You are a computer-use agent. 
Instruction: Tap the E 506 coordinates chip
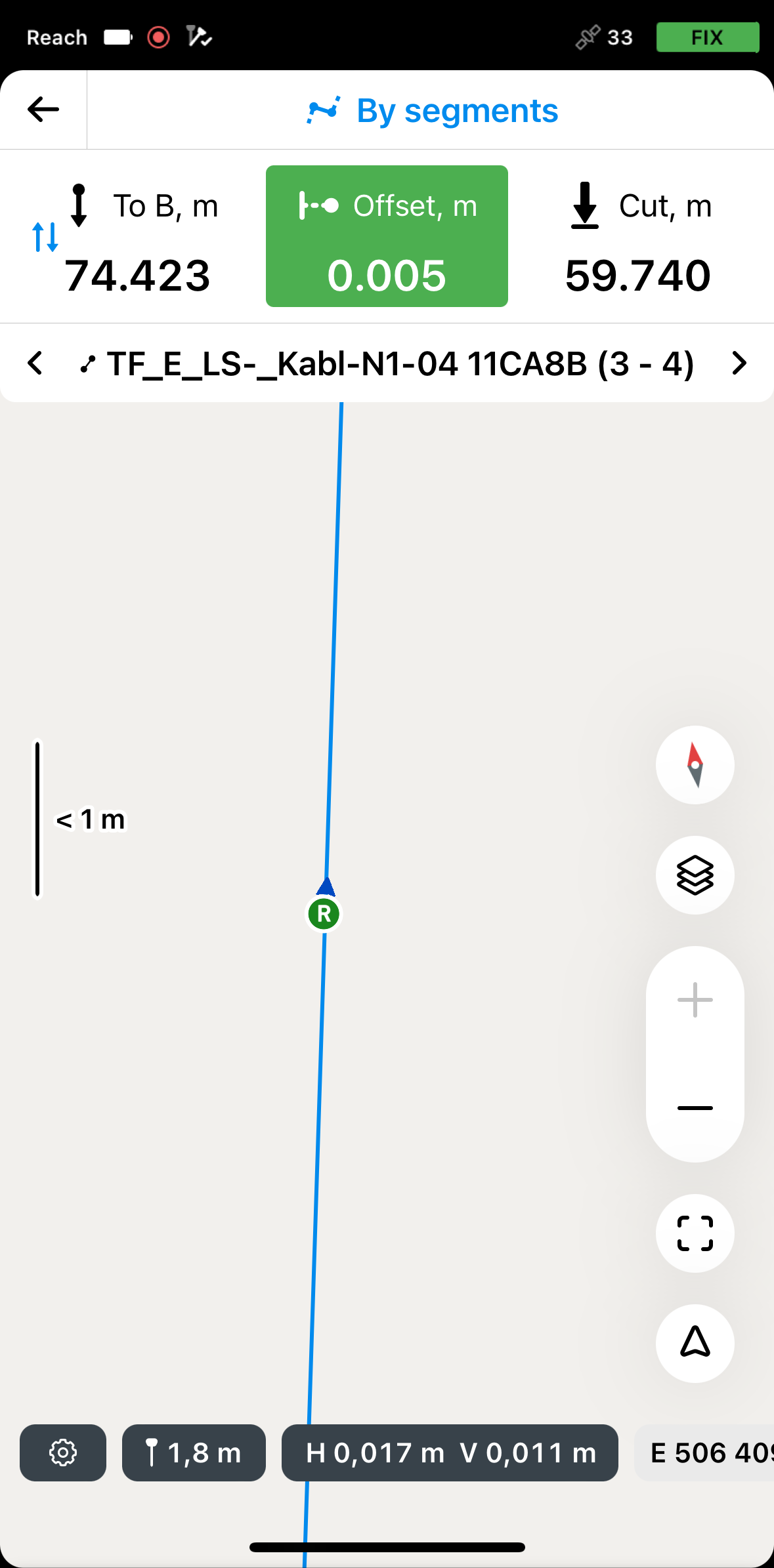point(704,1453)
